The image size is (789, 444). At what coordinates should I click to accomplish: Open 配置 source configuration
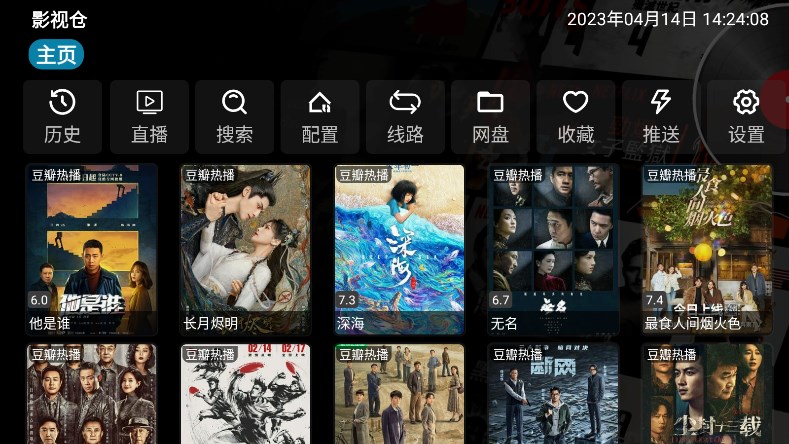(320, 116)
